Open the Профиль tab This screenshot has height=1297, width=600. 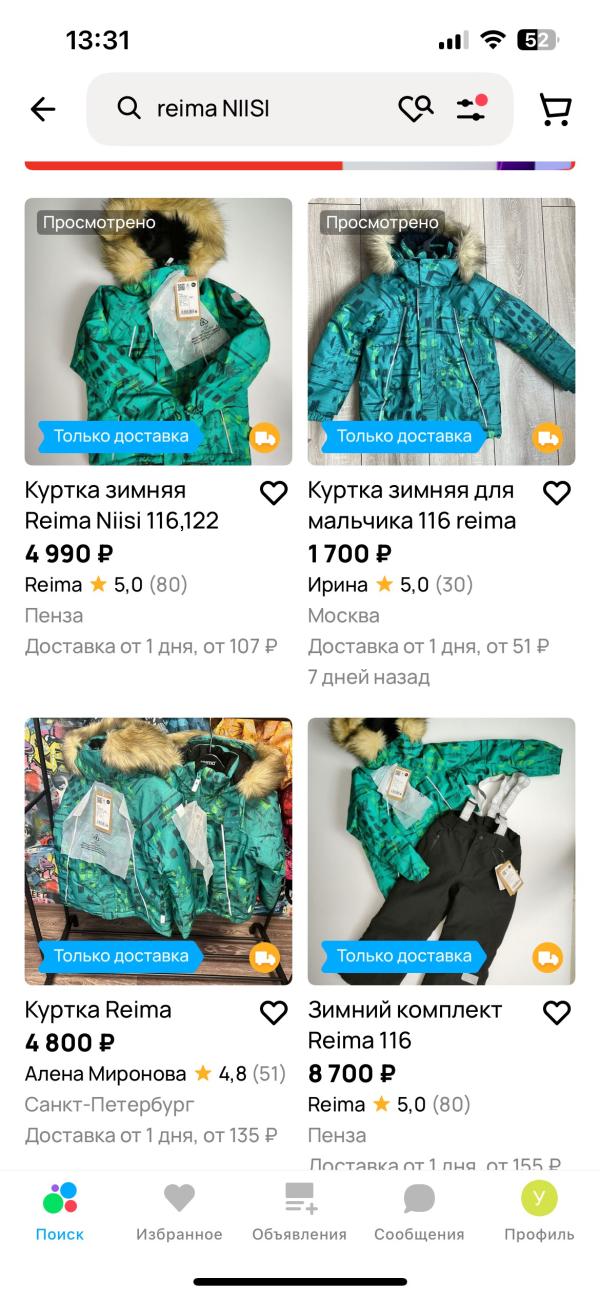coord(539,1211)
